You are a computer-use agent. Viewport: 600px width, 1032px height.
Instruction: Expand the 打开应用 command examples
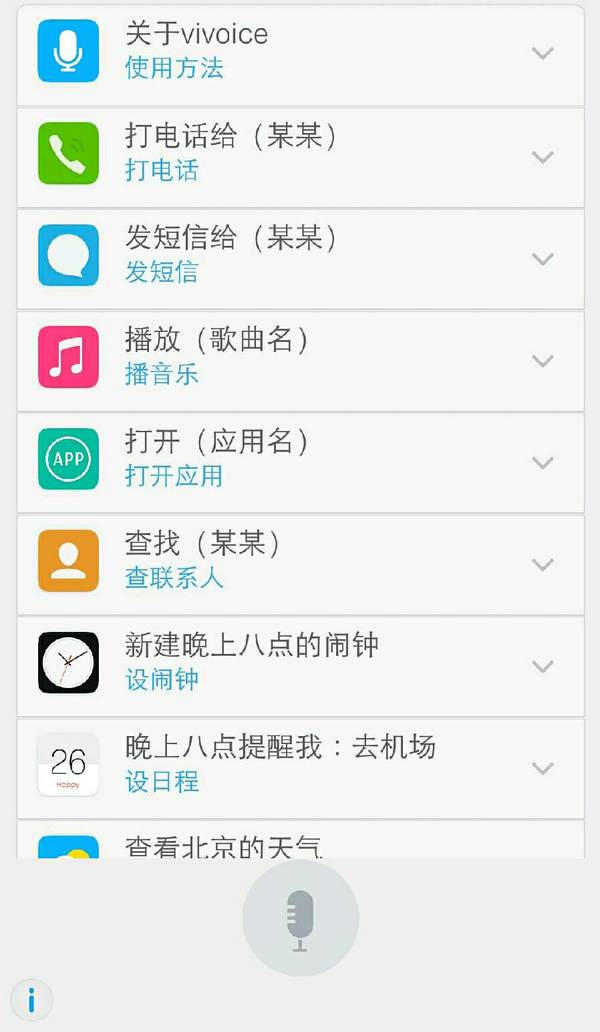coord(542,463)
